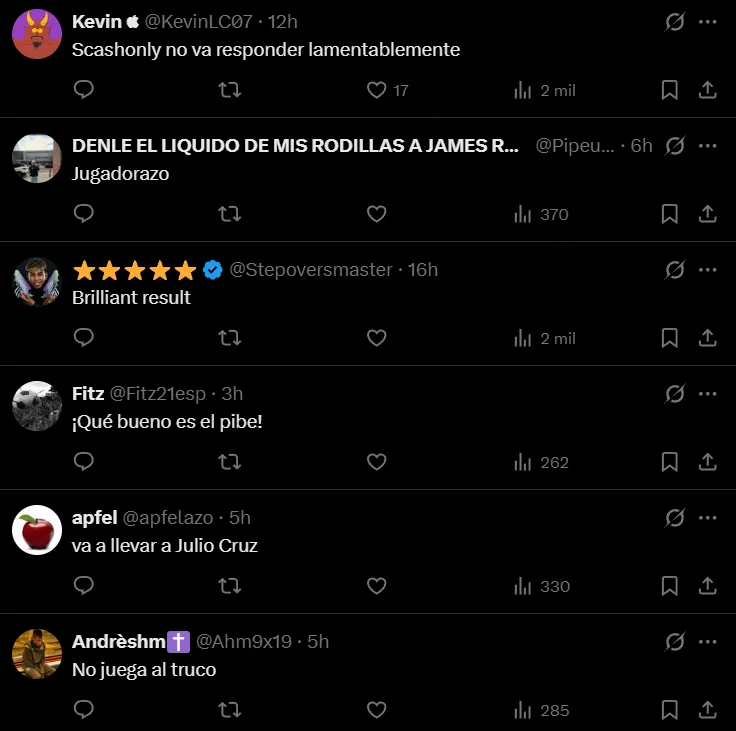
Task: Reply to Fitz's '¡Qué bueno es el pibe!' tweet
Action: click(85, 462)
